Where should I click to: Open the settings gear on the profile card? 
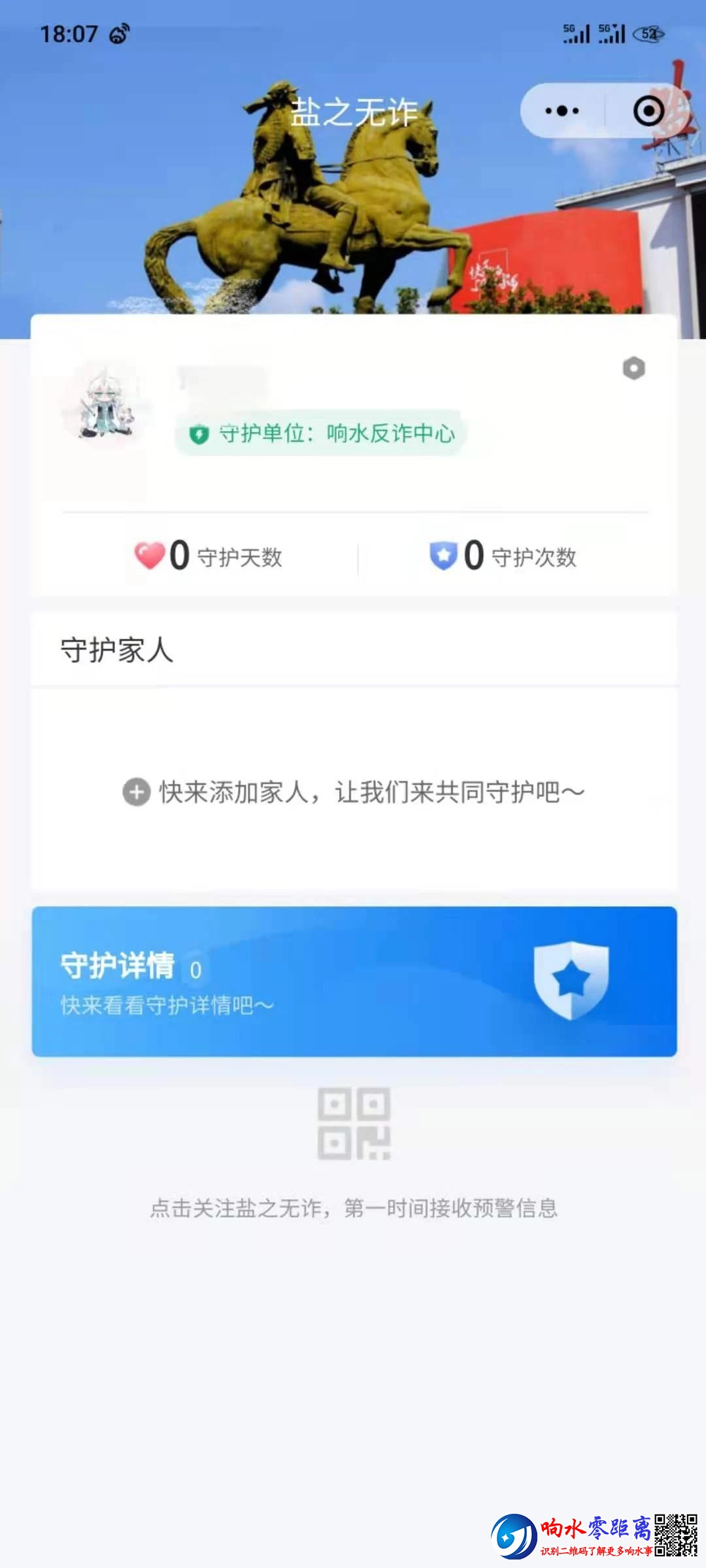(633, 368)
